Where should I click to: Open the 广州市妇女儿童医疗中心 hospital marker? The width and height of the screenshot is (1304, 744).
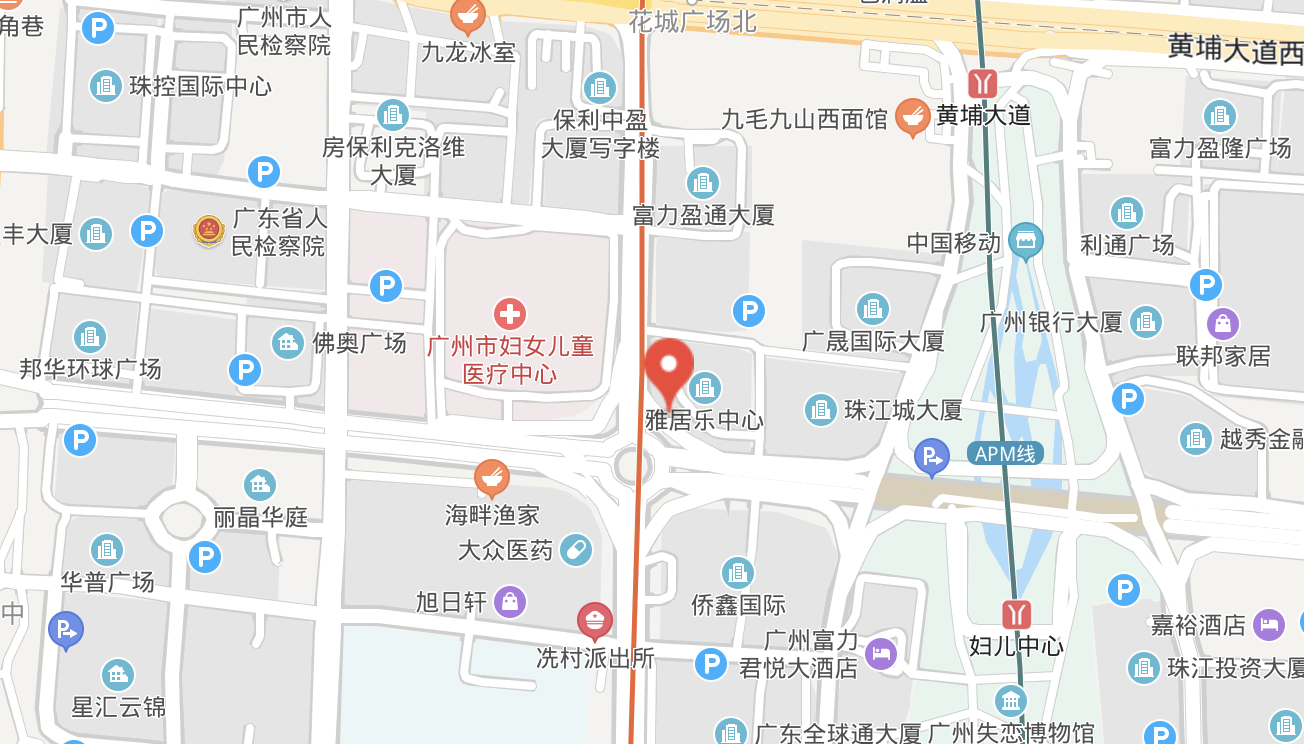510,314
